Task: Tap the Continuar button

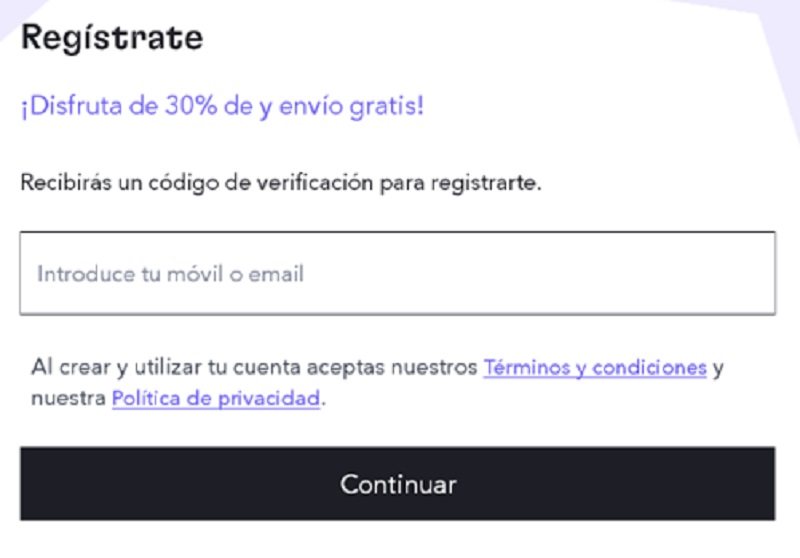Action: (x=397, y=484)
